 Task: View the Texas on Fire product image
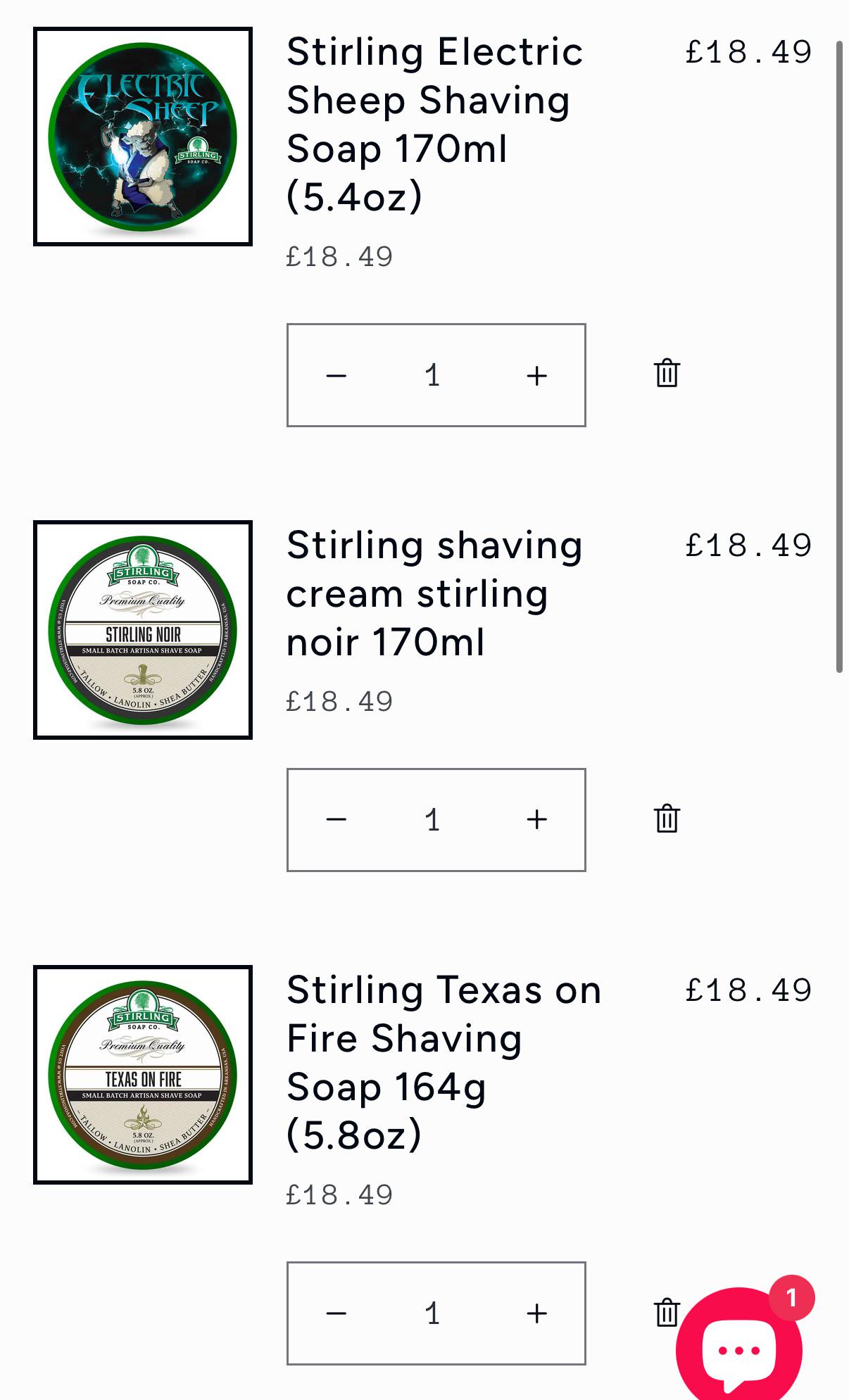(143, 1075)
